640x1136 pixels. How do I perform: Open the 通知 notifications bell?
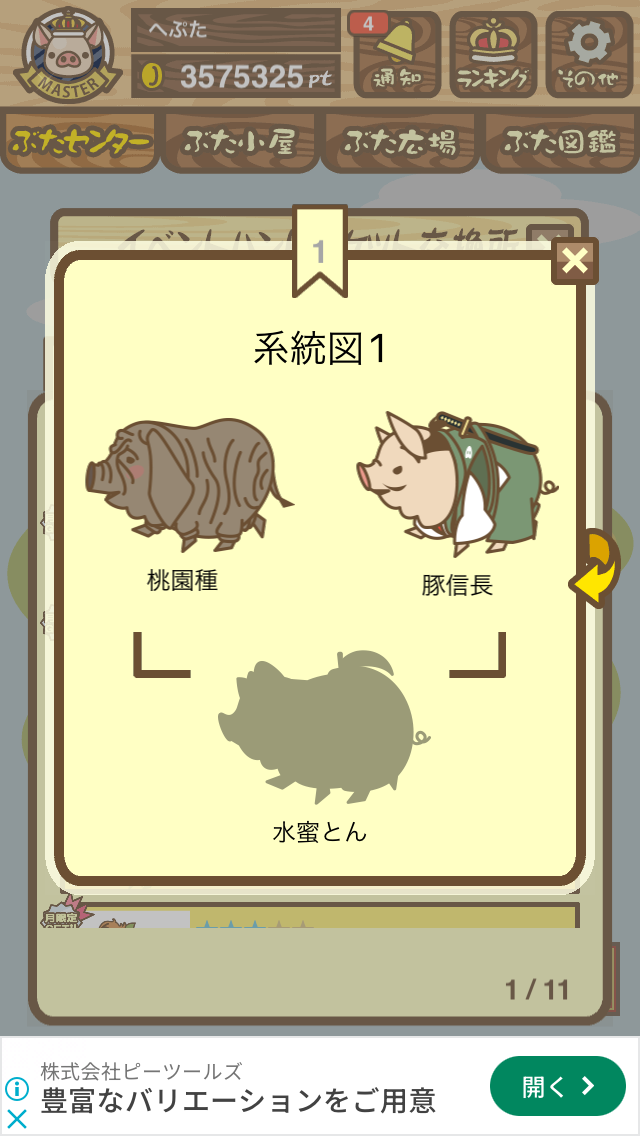click(396, 54)
